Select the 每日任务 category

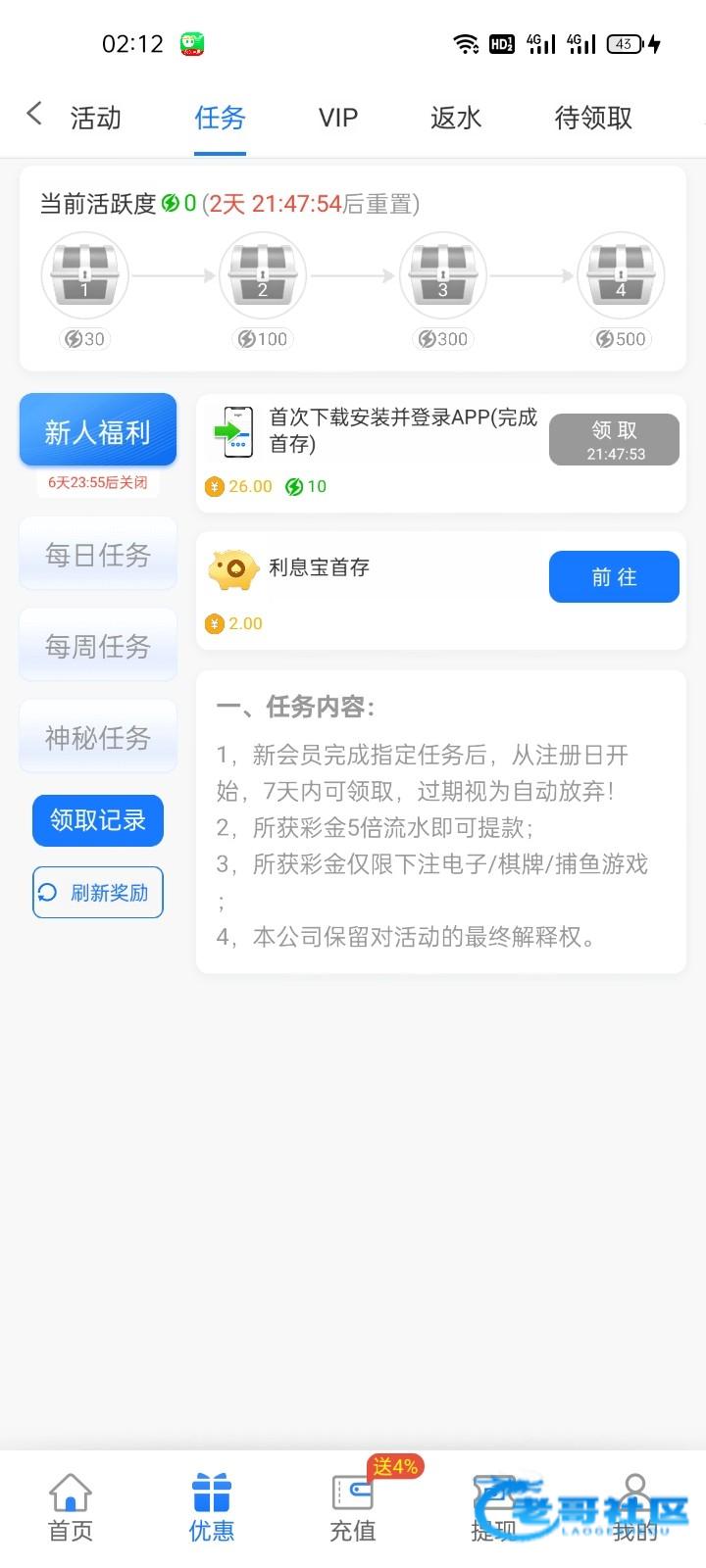98,555
